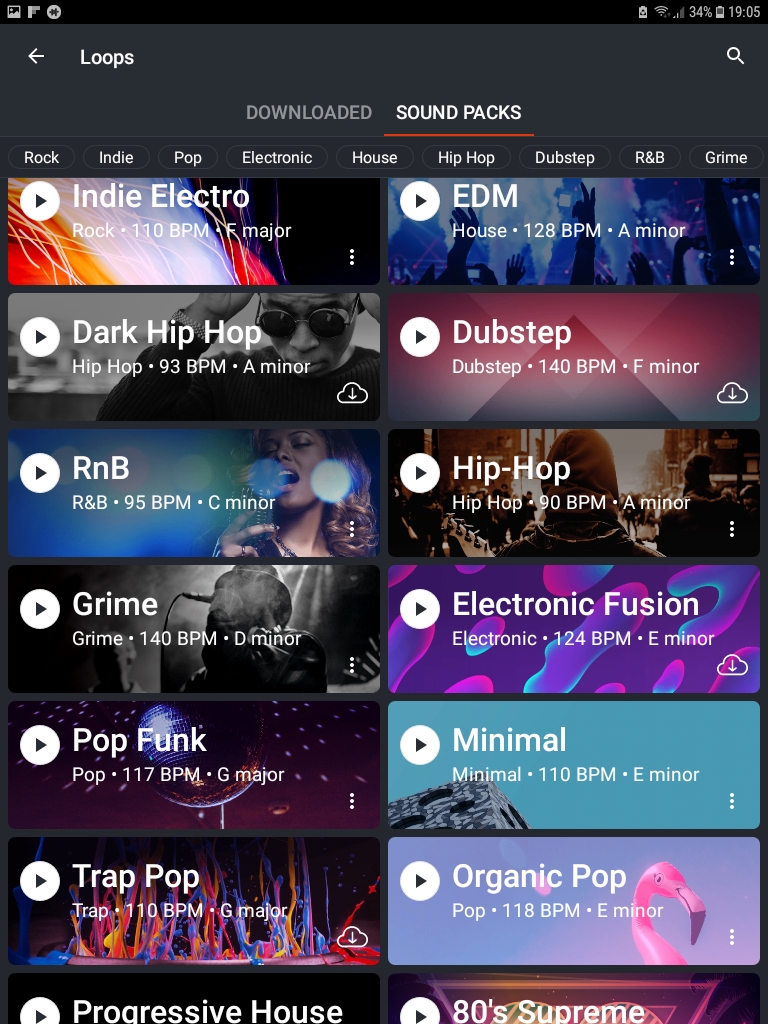Viewport: 768px width, 1024px height.
Task: Tap the Grime genre chip
Action: pyautogui.click(x=726, y=157)
